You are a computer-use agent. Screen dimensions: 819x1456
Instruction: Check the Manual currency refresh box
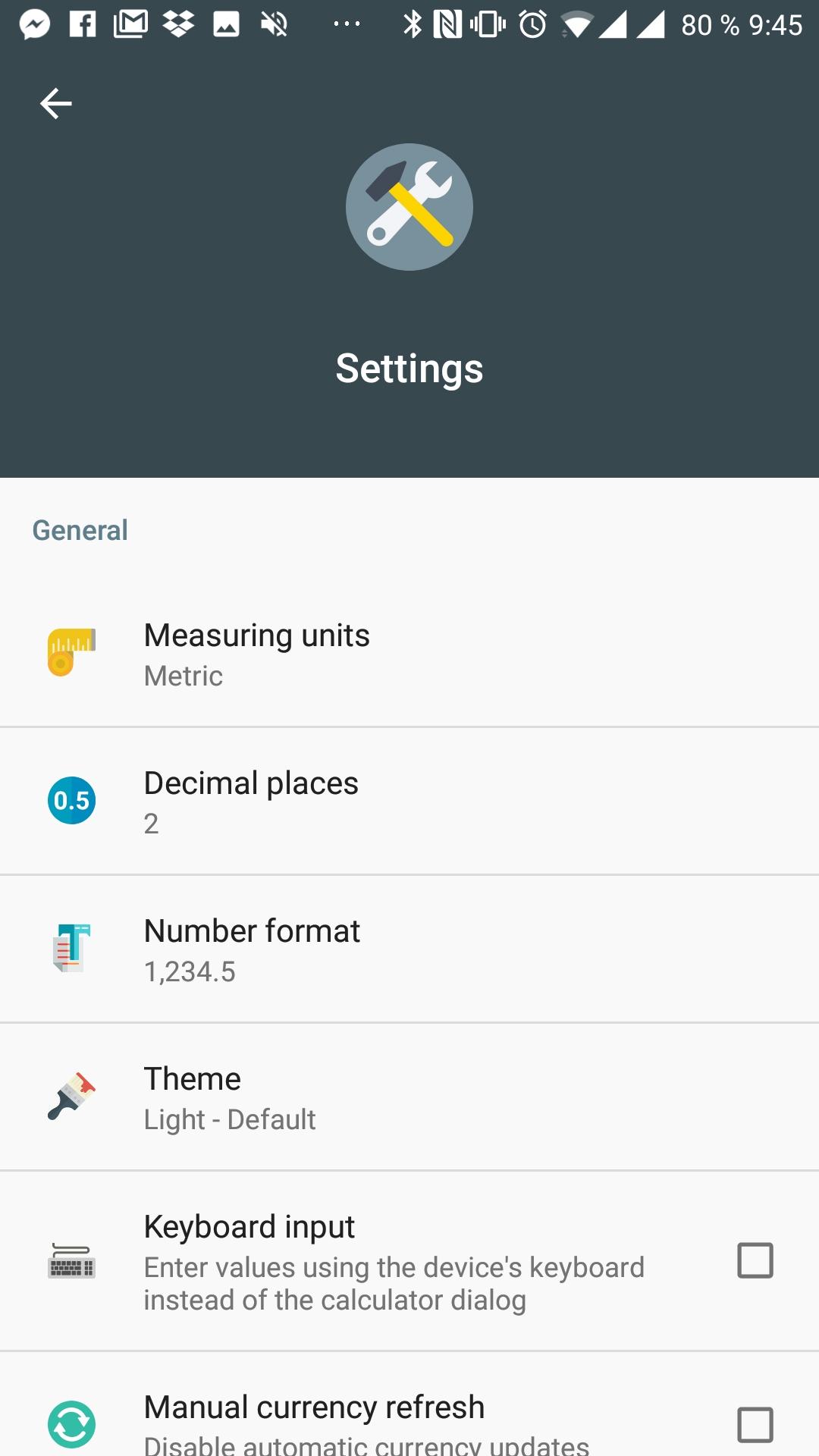point(755,1425)
